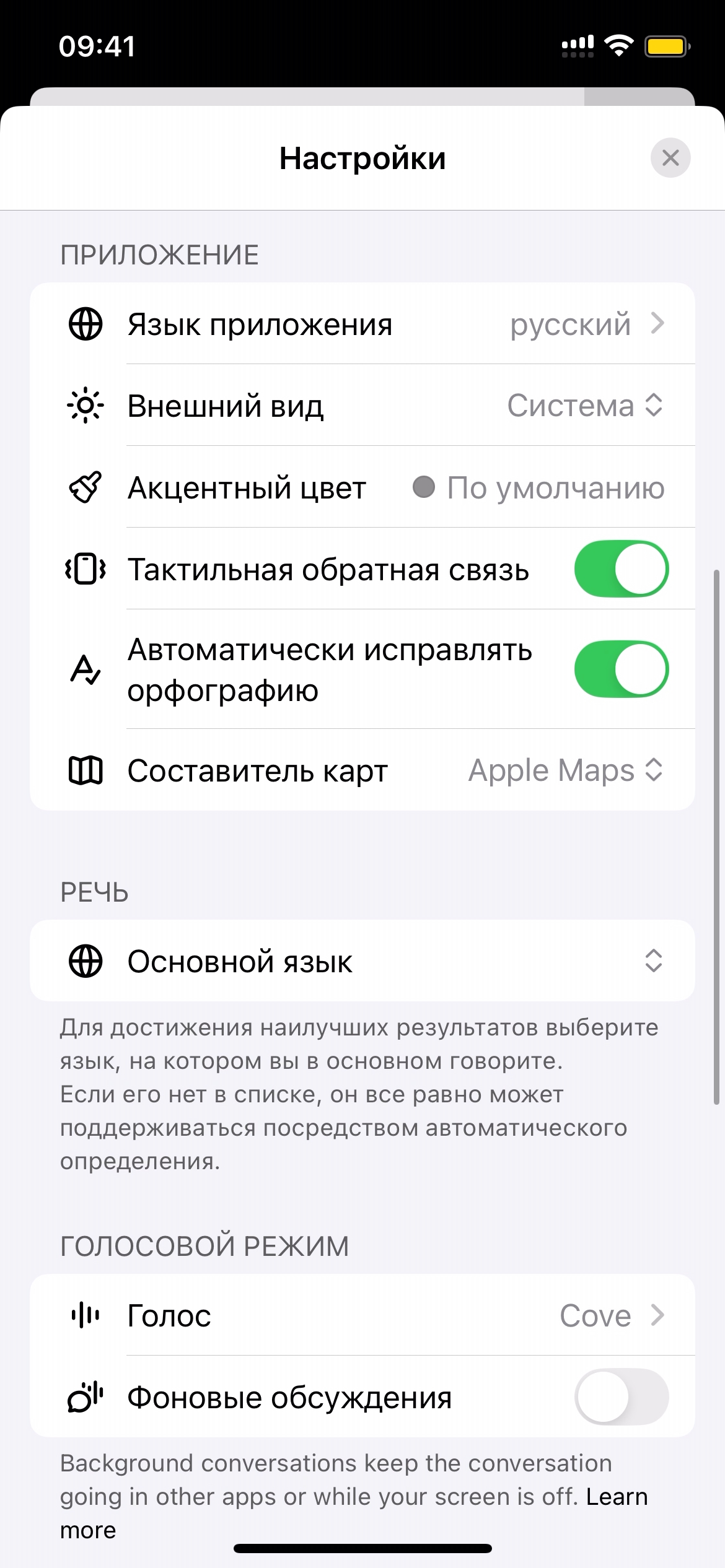Disable Автоматически исправлять орфографию
This screenshot has width=725, height=1568.
[x=621, y=669]
